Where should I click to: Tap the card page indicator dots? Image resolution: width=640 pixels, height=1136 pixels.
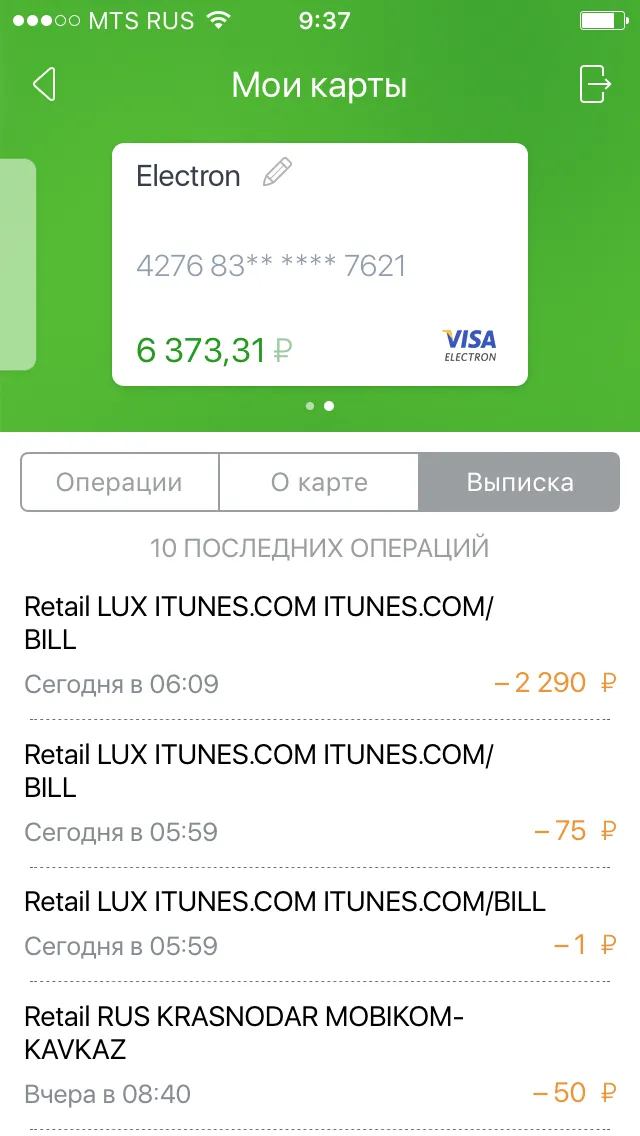click(320, 406)
